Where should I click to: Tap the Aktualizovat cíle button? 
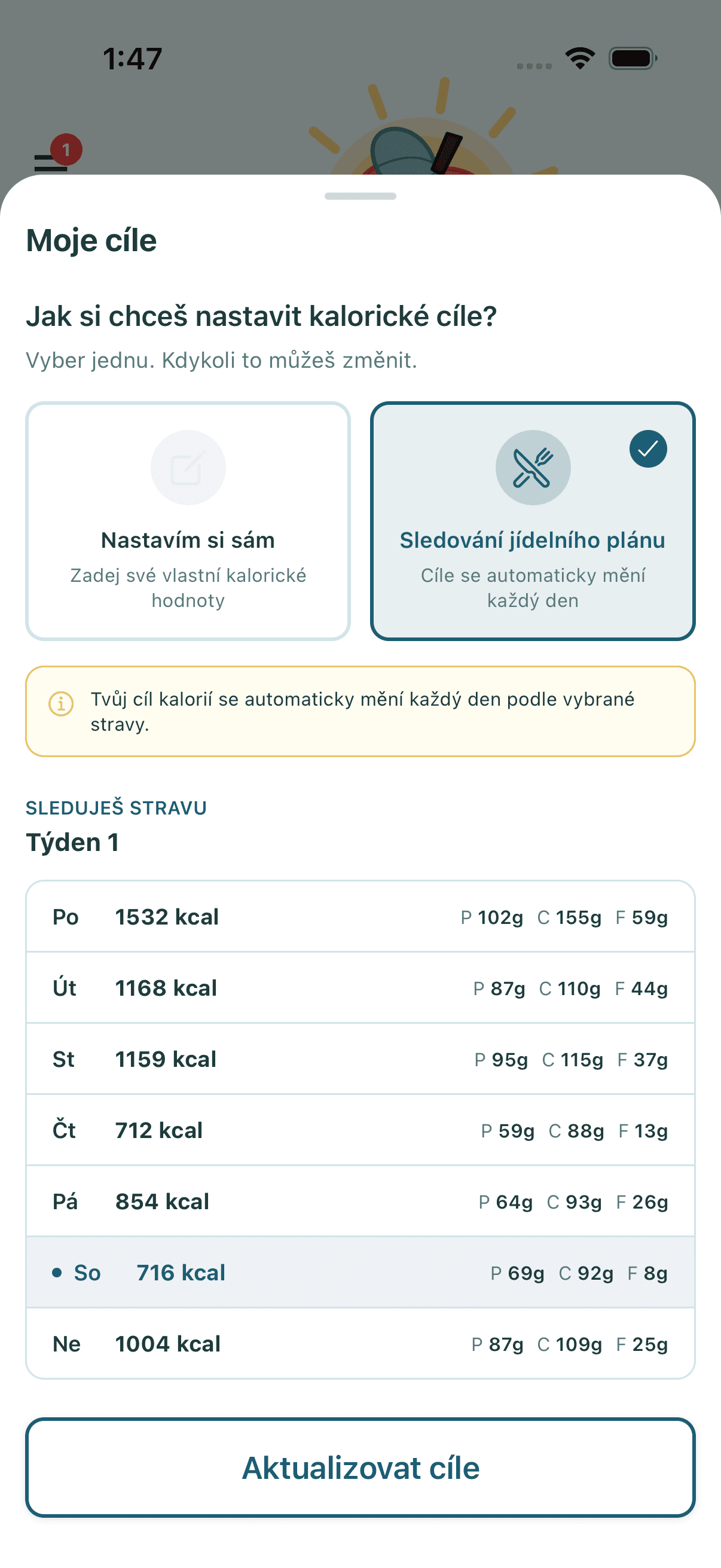click(360, 1468)
